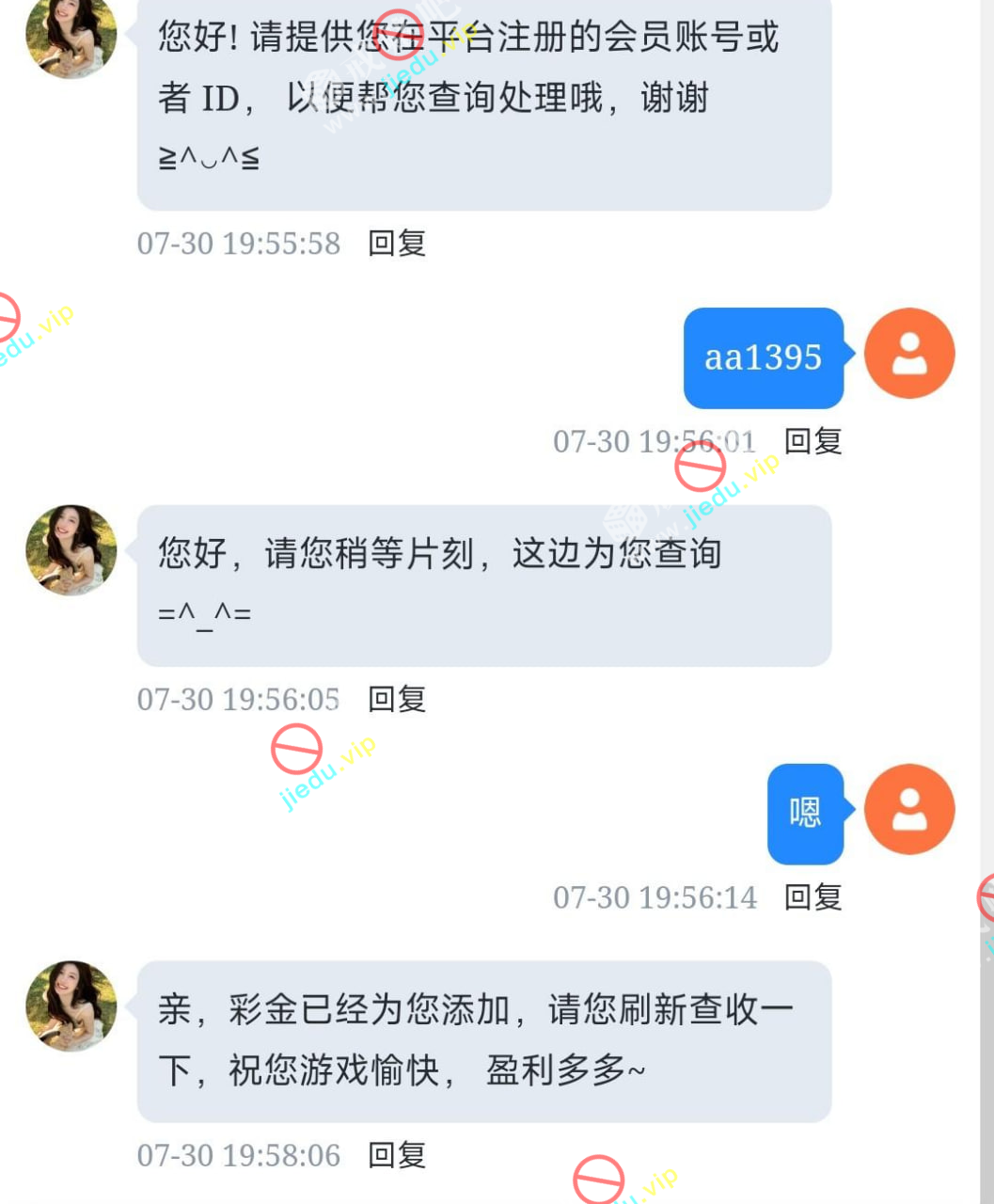Open user avatar next to aa1395 bubble
Image resolution: width=994 pixels, height=1204 pixels.
click(908, 354)
